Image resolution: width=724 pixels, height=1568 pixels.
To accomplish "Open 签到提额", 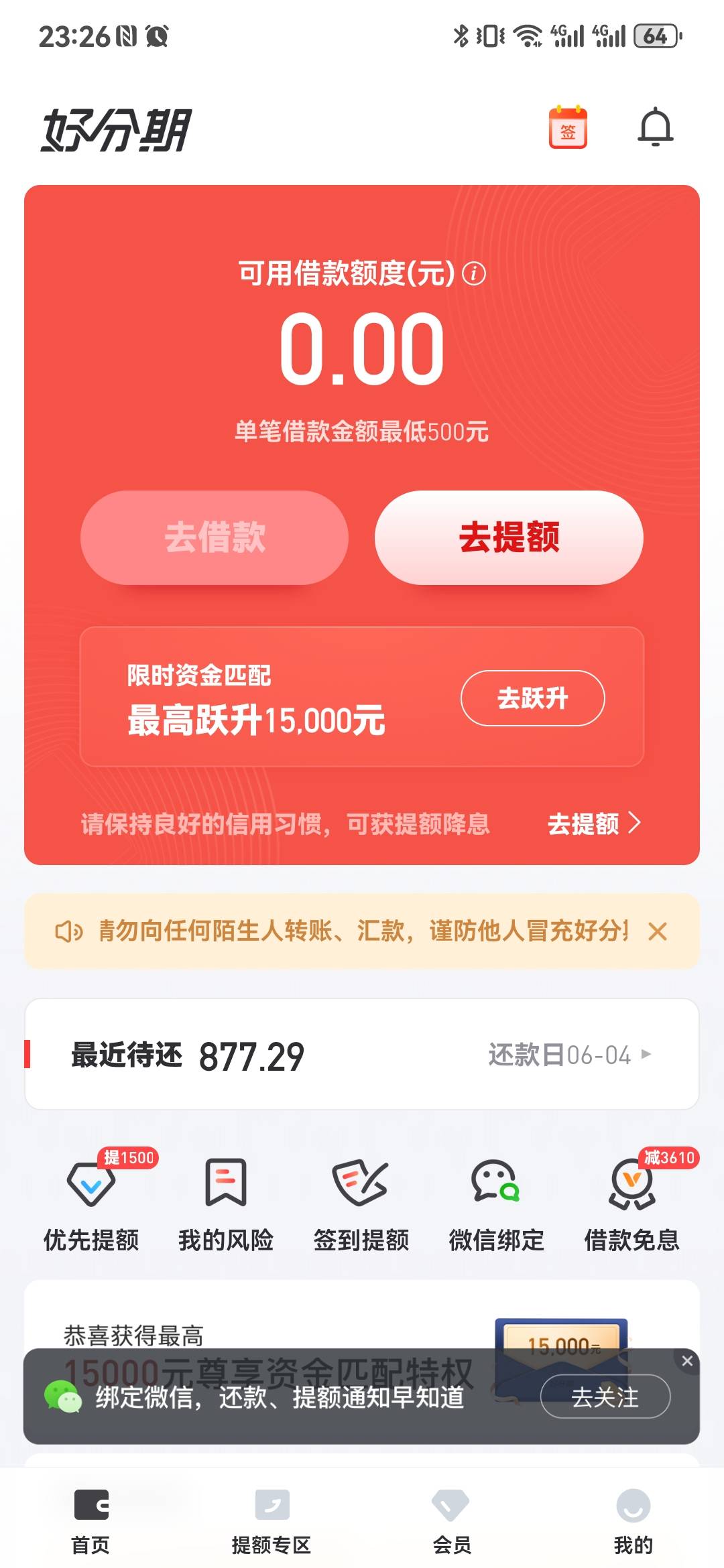I will [x=361, y=1203].
